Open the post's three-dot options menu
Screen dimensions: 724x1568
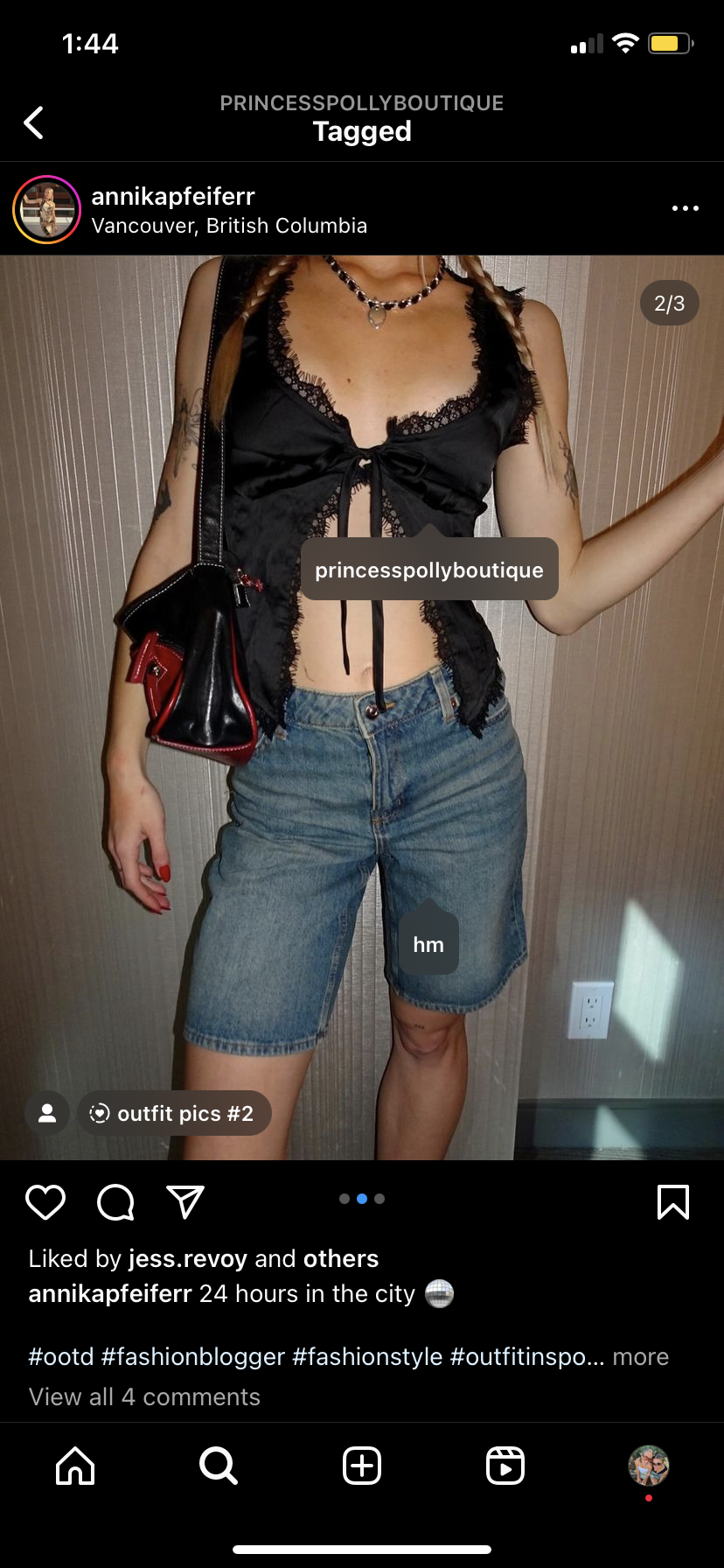point(685,208)
